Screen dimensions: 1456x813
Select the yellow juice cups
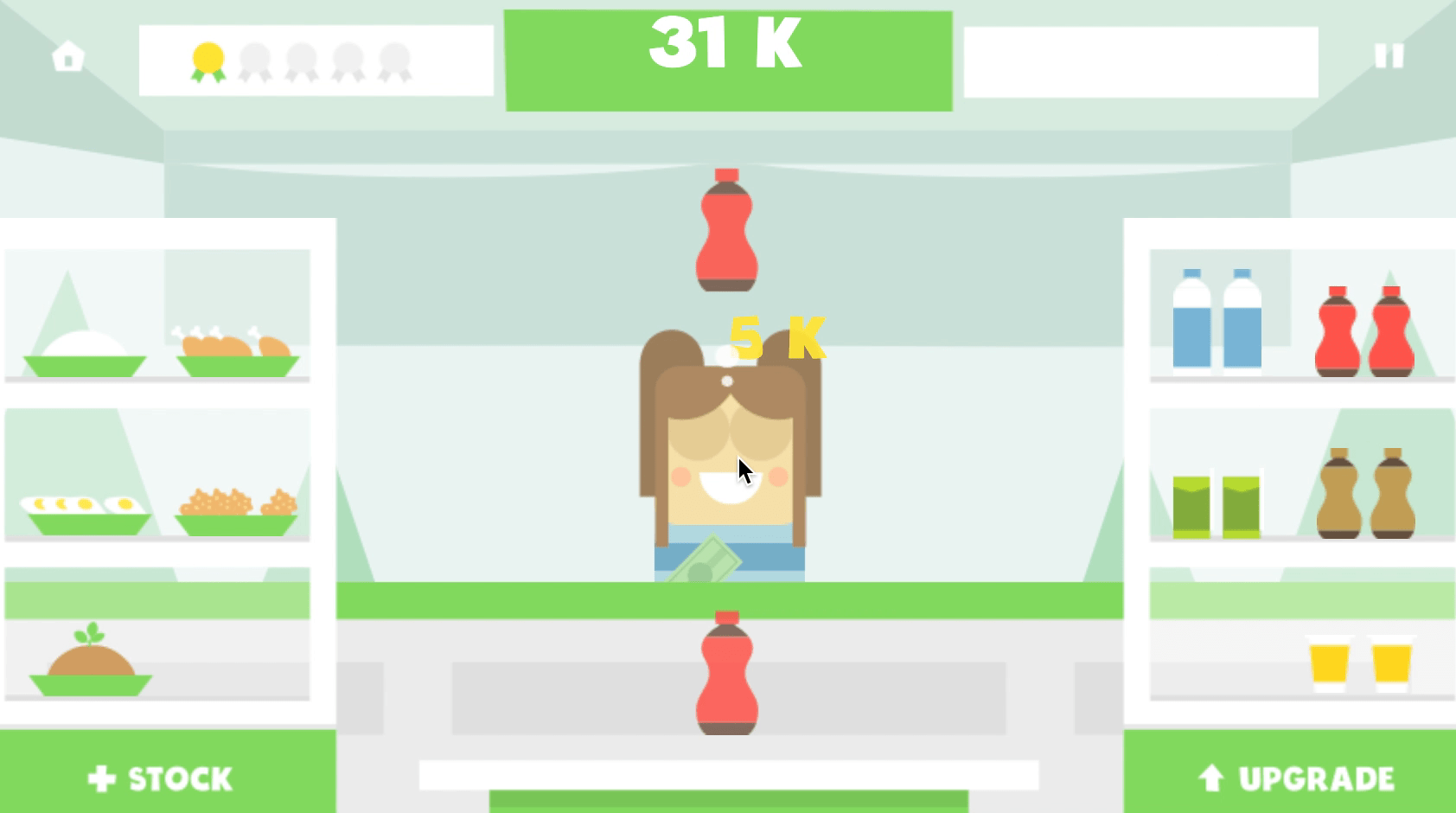click(1359, 663)
